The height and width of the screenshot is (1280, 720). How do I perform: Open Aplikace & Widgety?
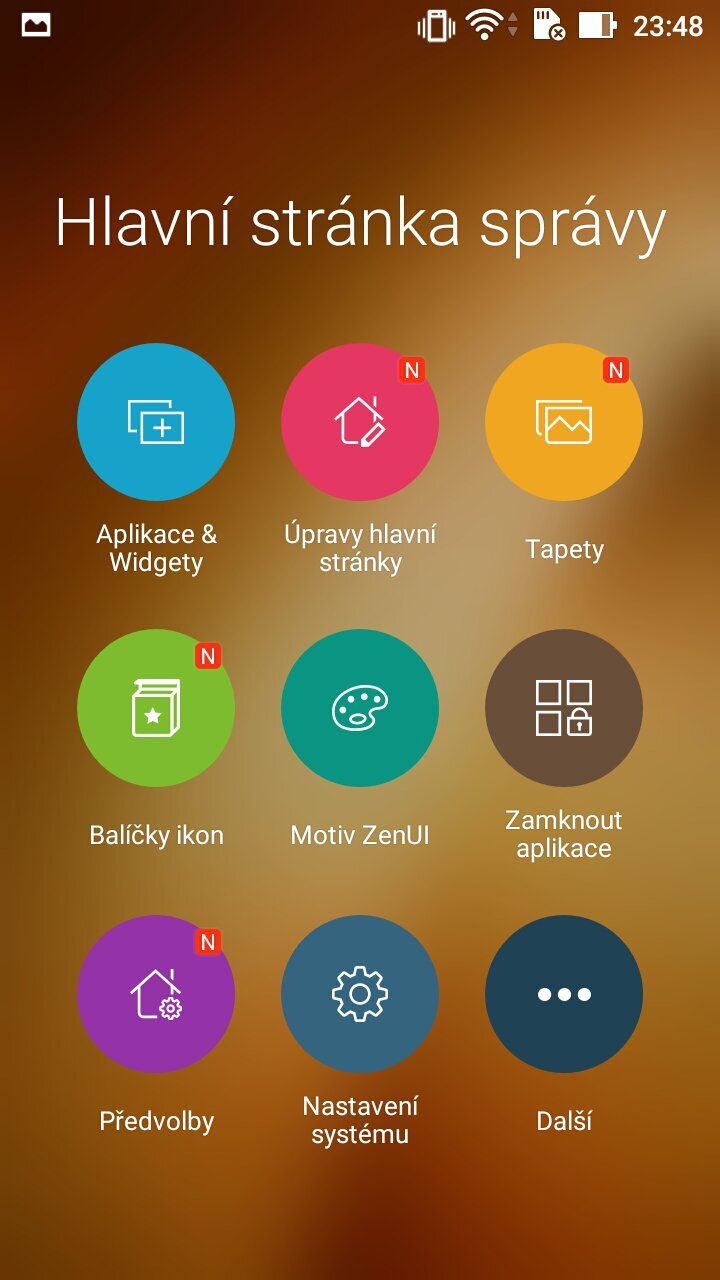click(x=155, y=422)
